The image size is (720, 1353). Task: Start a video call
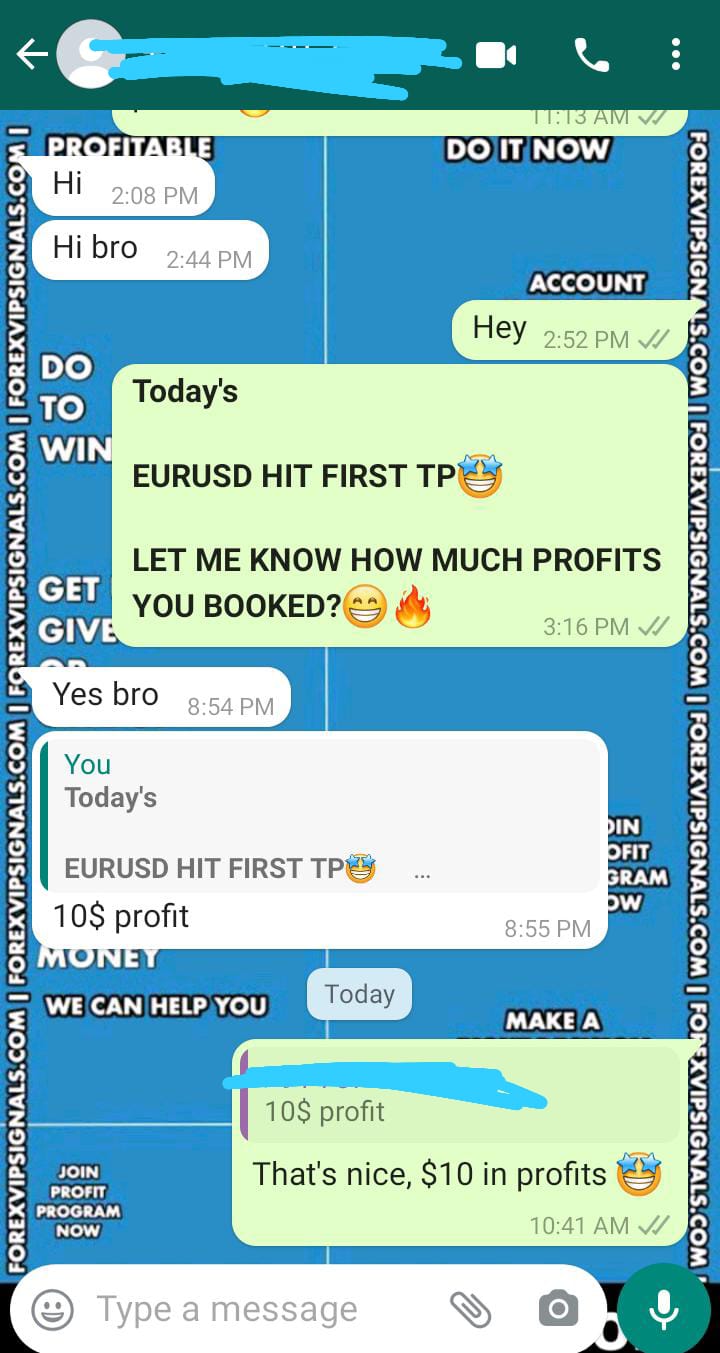tap(495, 55)
